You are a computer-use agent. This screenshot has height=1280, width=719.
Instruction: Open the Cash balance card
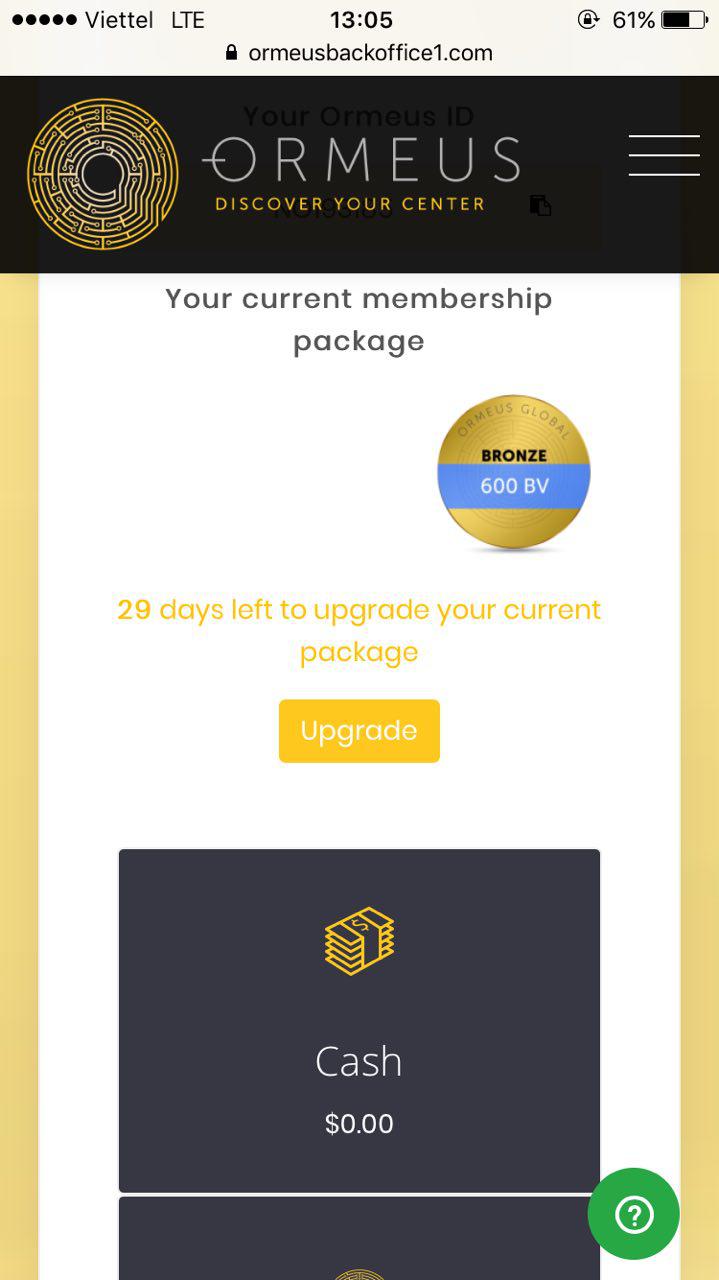(359, 1020)
